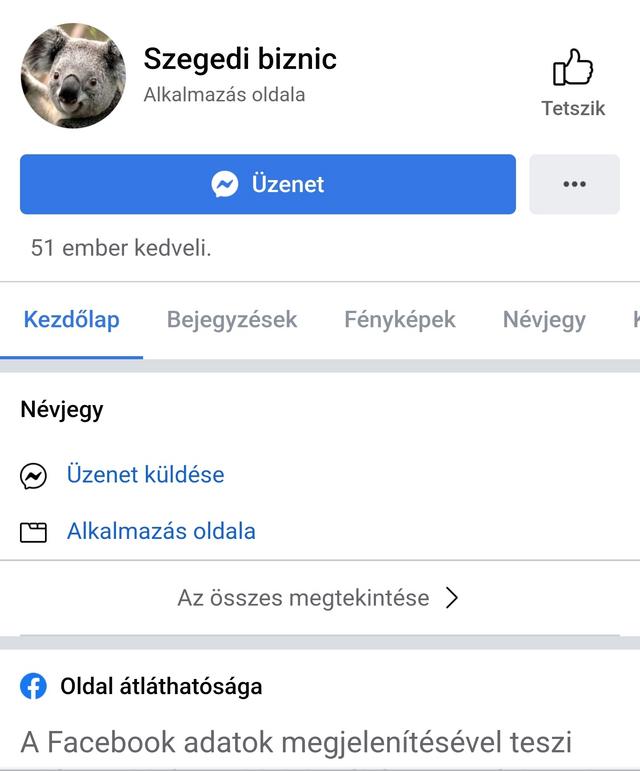Open the three-dot more options button
The image size is (640, 771).
click(574, 184)
